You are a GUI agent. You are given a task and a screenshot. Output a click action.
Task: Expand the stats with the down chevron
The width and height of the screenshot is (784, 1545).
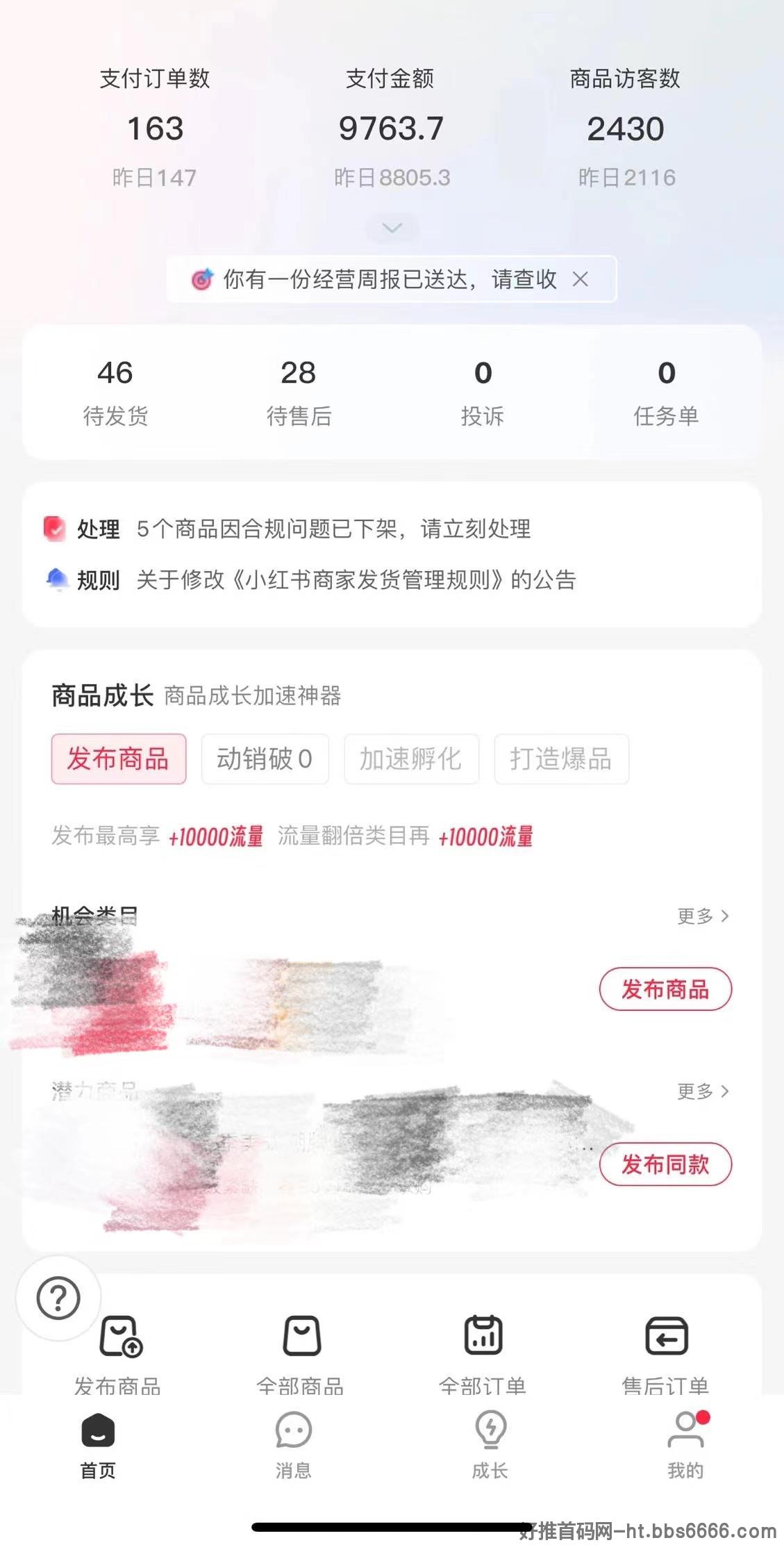[x=392, y=228]
